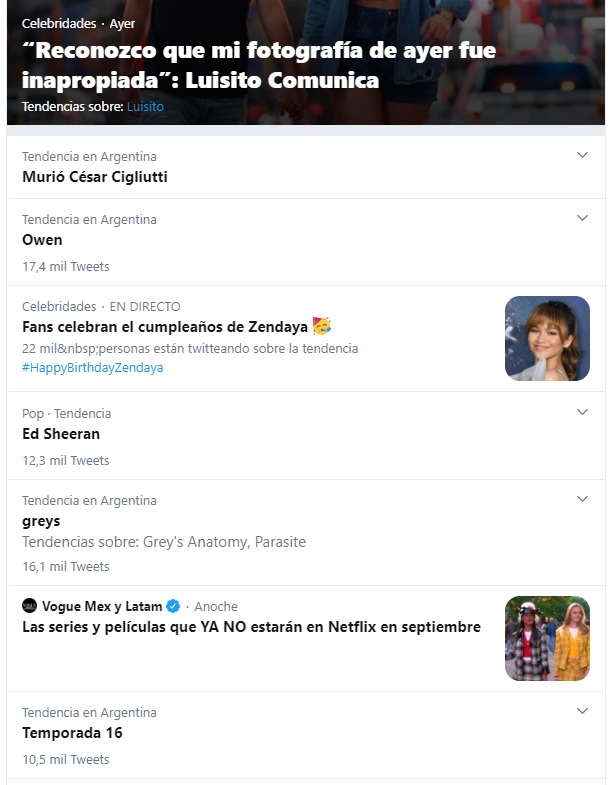The height and width of the screenshot is (785, 610).
Task: Expand options chevron for Ed Sheeran
Action: [x=583, y=412]
